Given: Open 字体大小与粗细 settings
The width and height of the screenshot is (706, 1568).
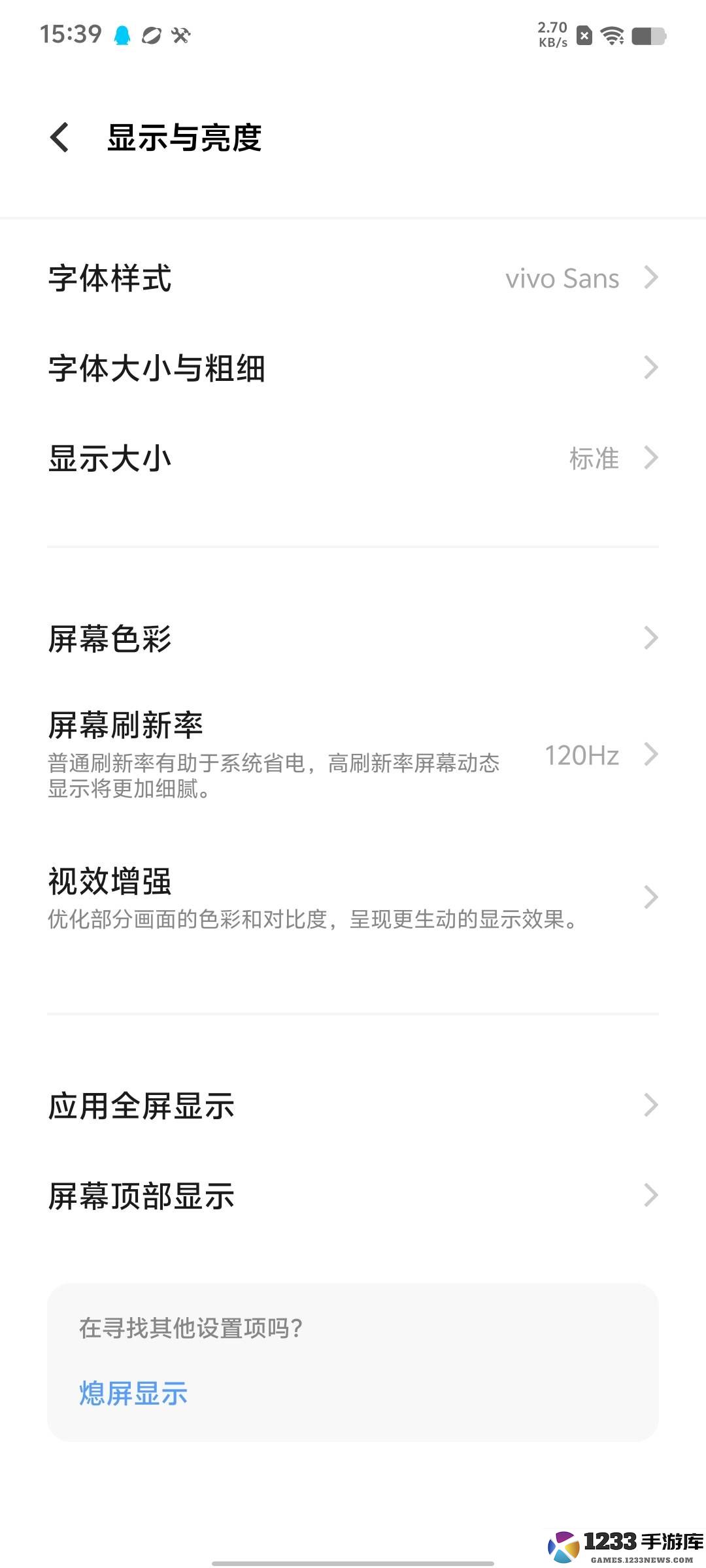Looking at the screenshot, I should 353,368.
